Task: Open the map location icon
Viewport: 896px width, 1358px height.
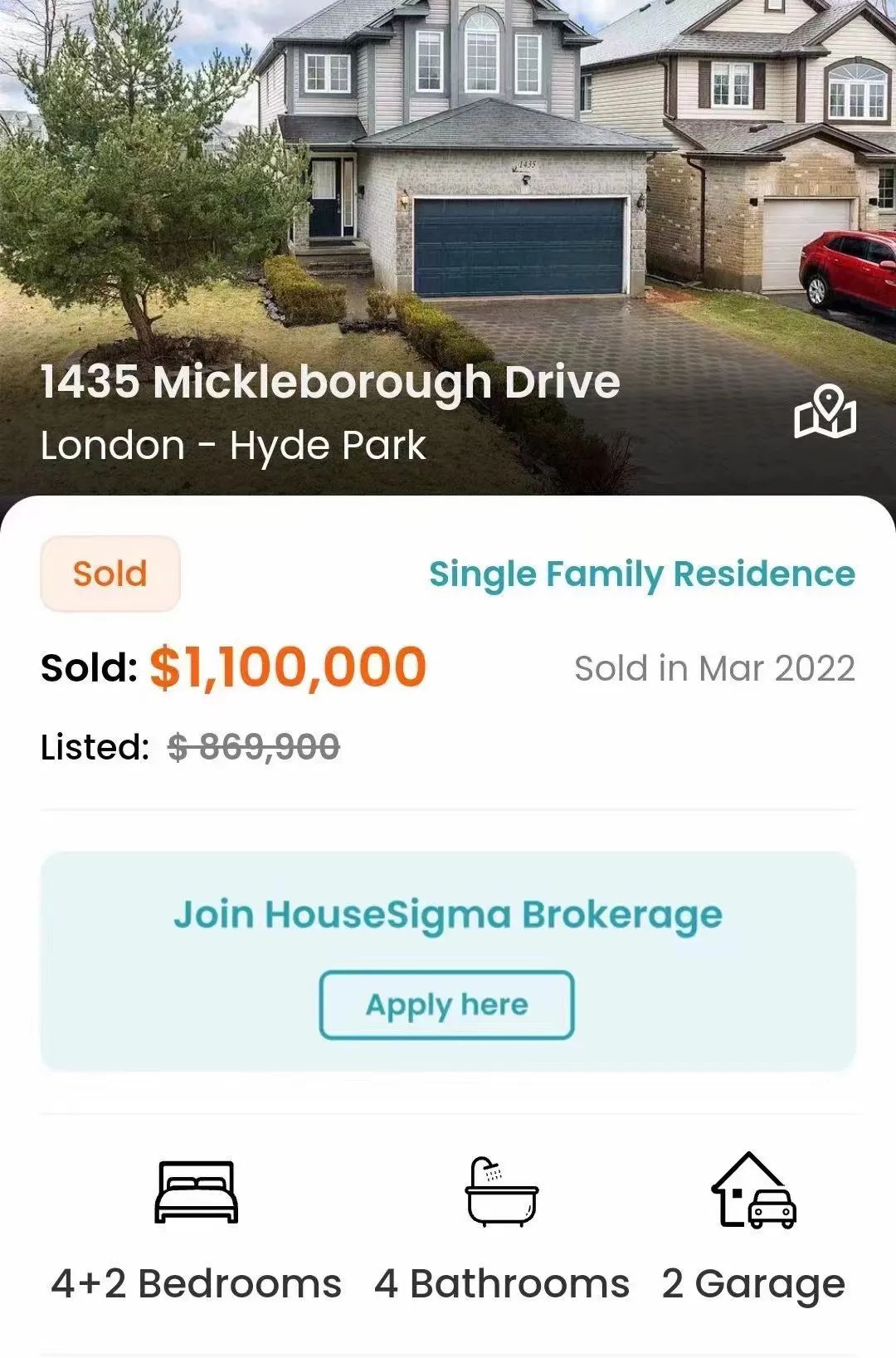Action: point(825,411)
